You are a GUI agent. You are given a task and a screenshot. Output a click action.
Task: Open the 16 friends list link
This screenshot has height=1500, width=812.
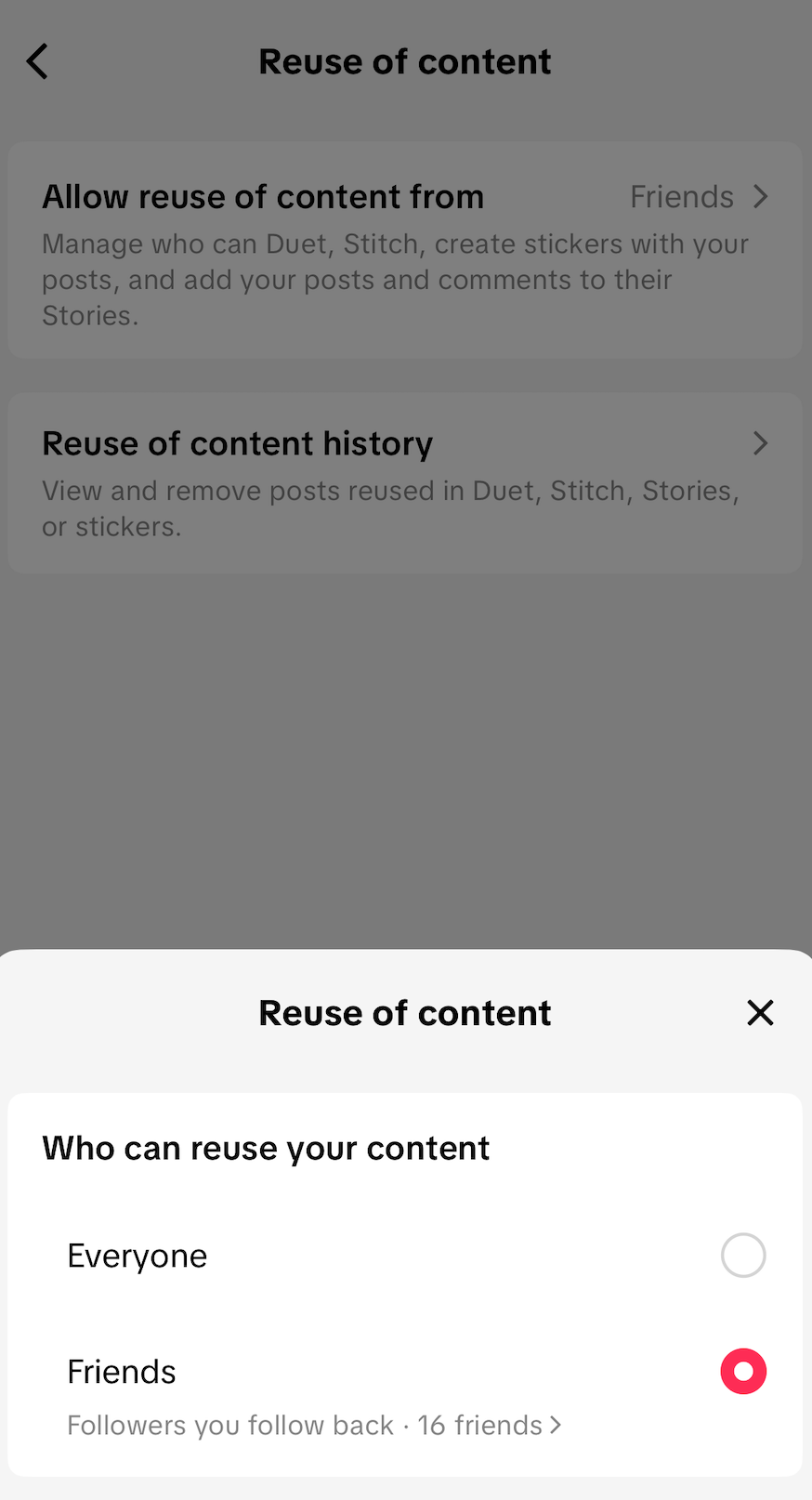488,1425
